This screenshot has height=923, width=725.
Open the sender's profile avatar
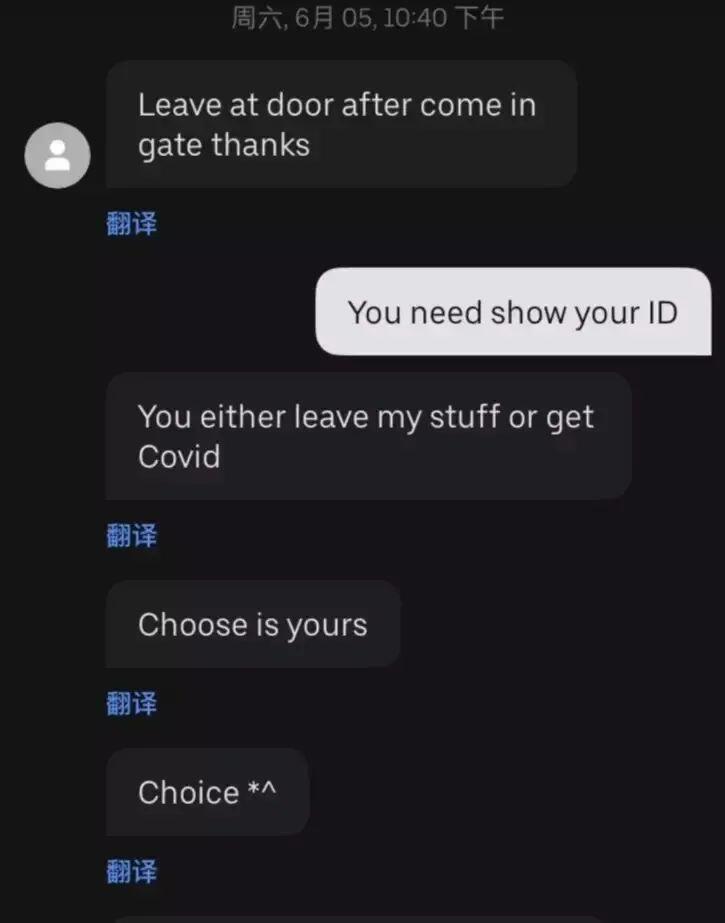(x=57, y=155)
